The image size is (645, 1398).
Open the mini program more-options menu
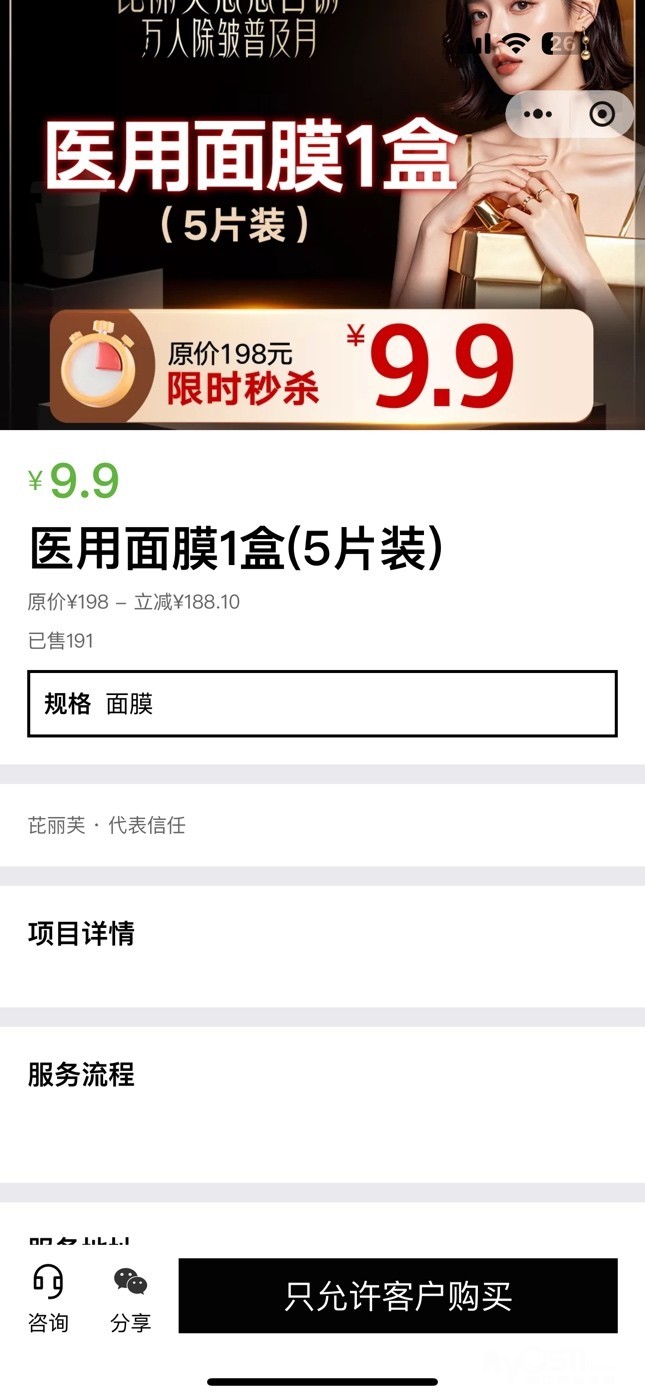tap(538, 114)
